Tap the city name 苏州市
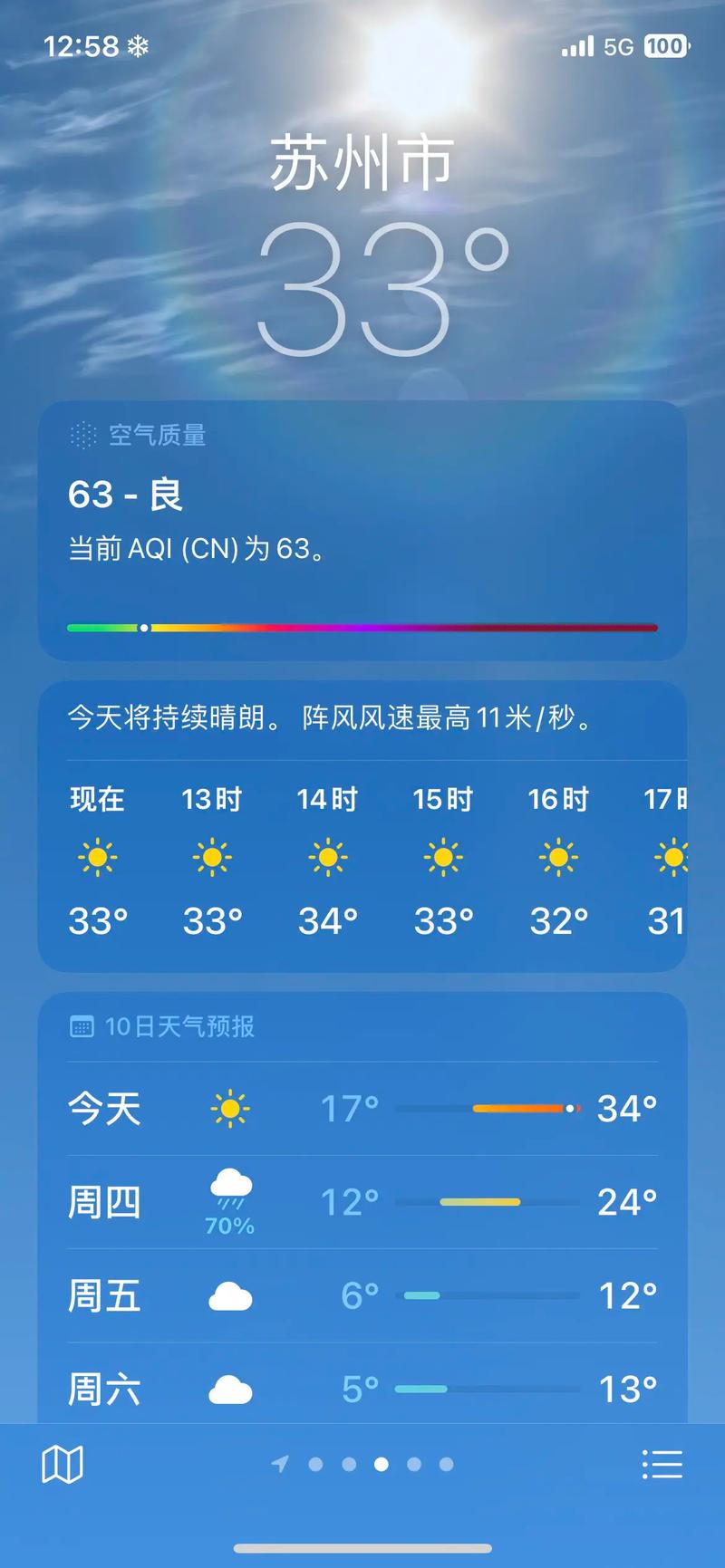The height and width of the screenshot is (1568, 725). tap(362, 160)
